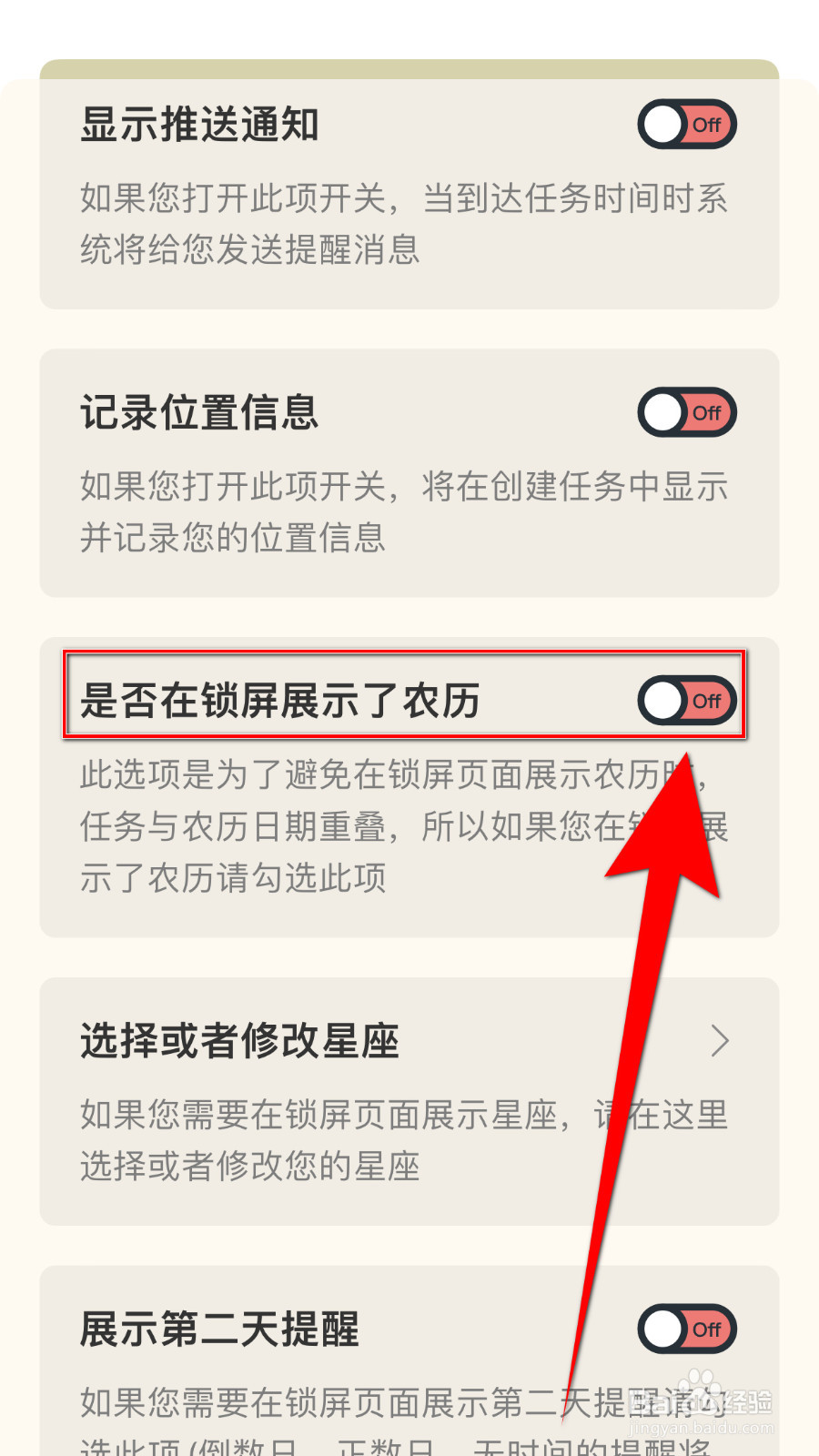Enable the 是否在锁屏展示了农历 switch

(x=687, y=700)
